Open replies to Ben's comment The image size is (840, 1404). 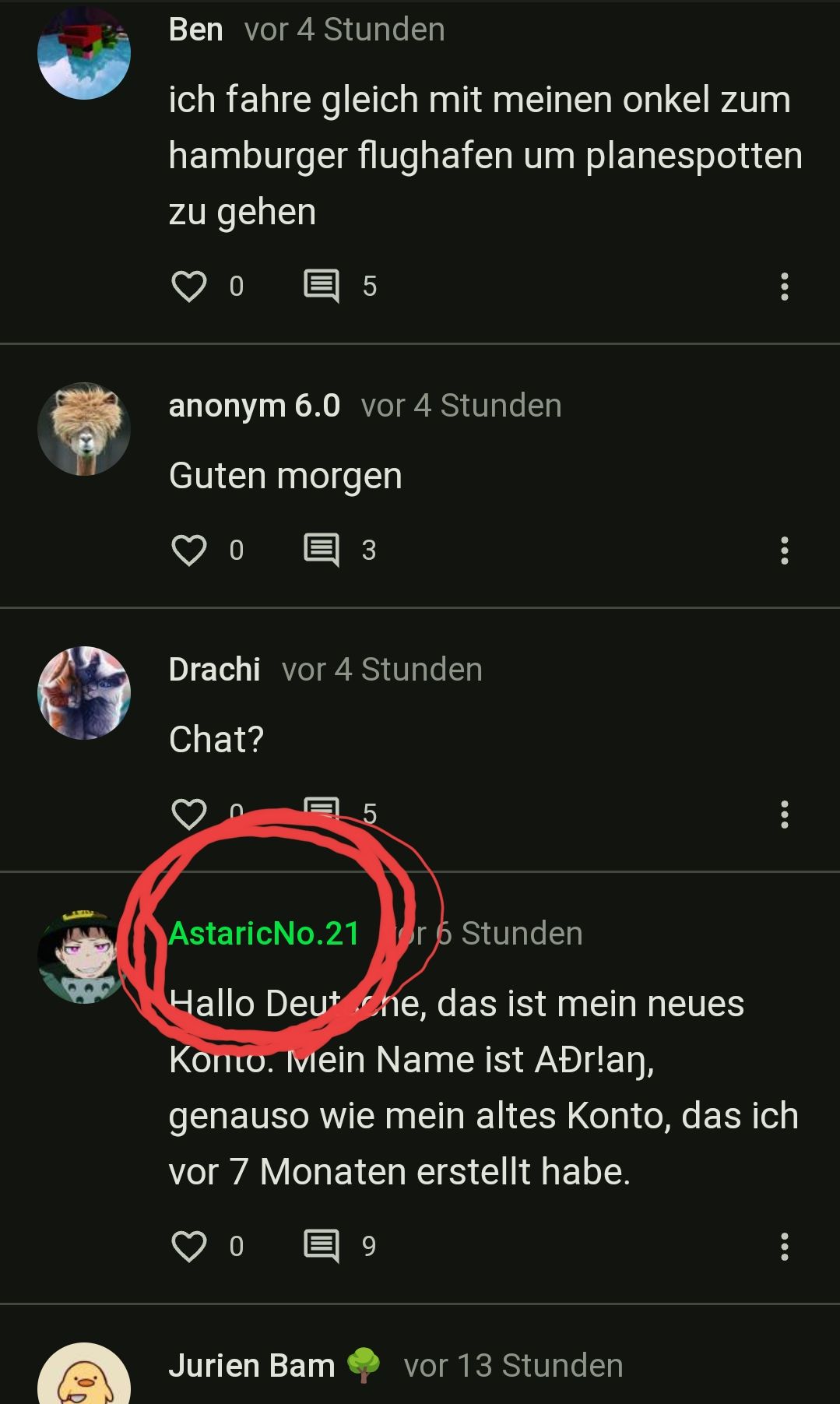(x=322, y=287)
